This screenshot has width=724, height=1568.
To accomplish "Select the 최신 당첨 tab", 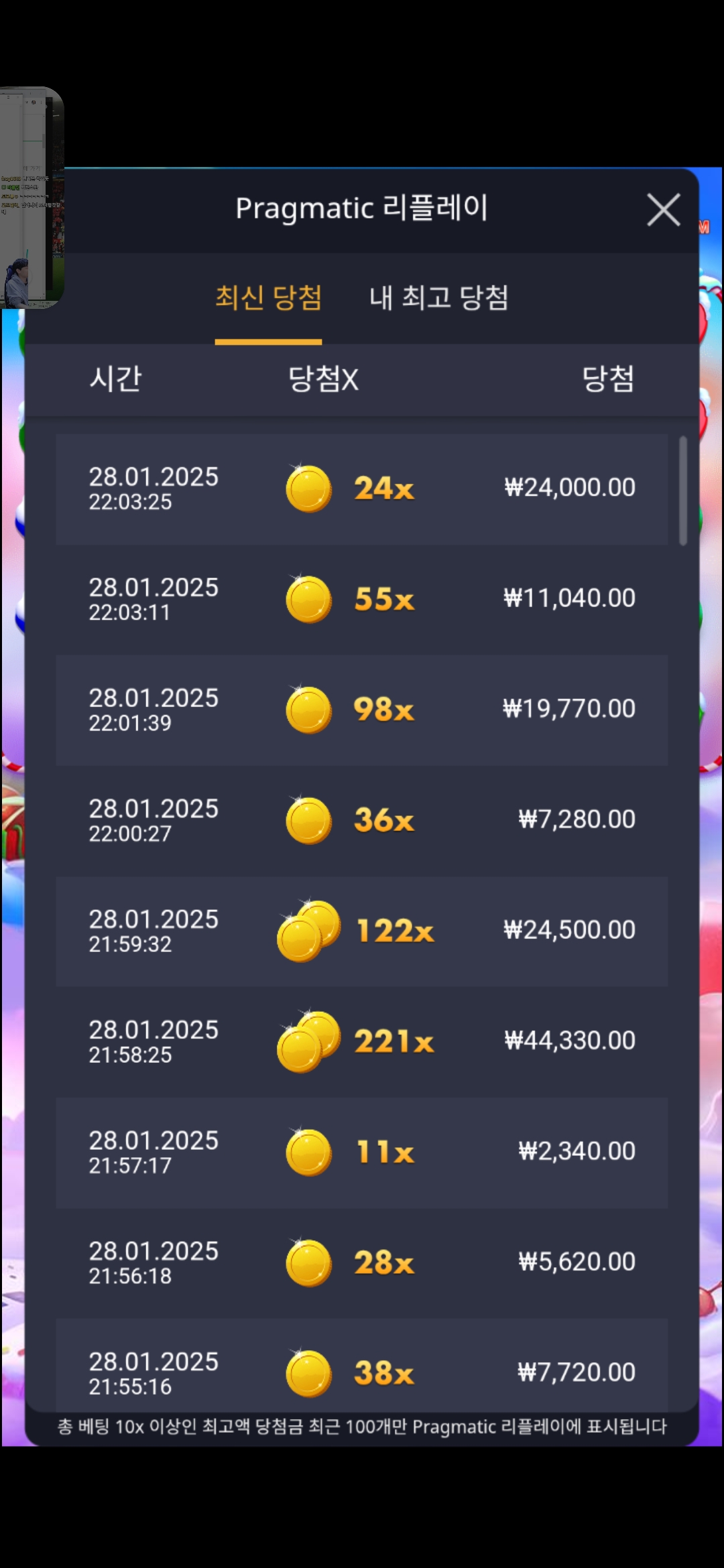I will pos(268,298).
